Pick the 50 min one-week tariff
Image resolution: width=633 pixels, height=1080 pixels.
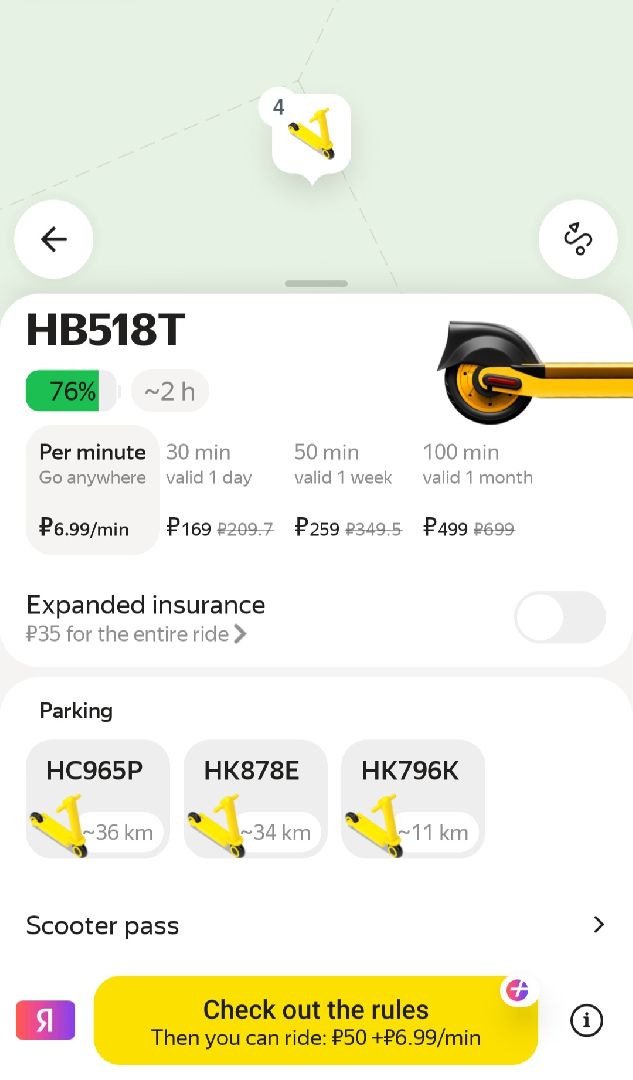click(x=347, y=490)
